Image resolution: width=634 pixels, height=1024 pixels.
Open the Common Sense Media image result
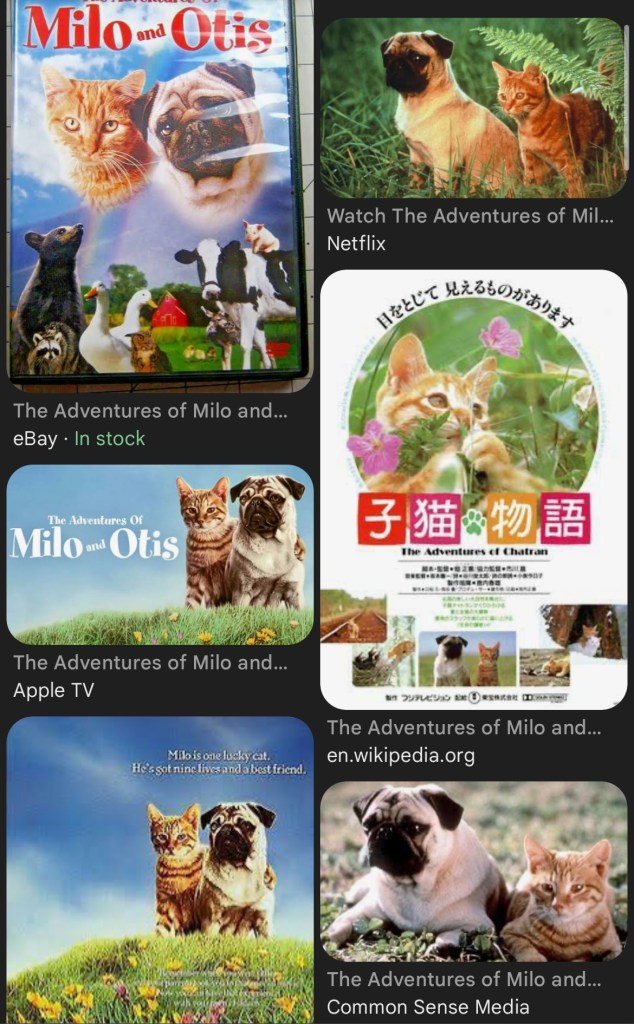[x=473, y=868]
